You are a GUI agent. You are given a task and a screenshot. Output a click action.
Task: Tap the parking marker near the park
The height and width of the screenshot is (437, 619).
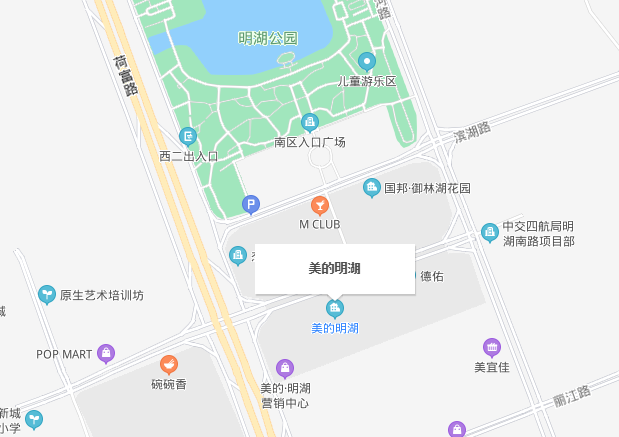[252, 205]
